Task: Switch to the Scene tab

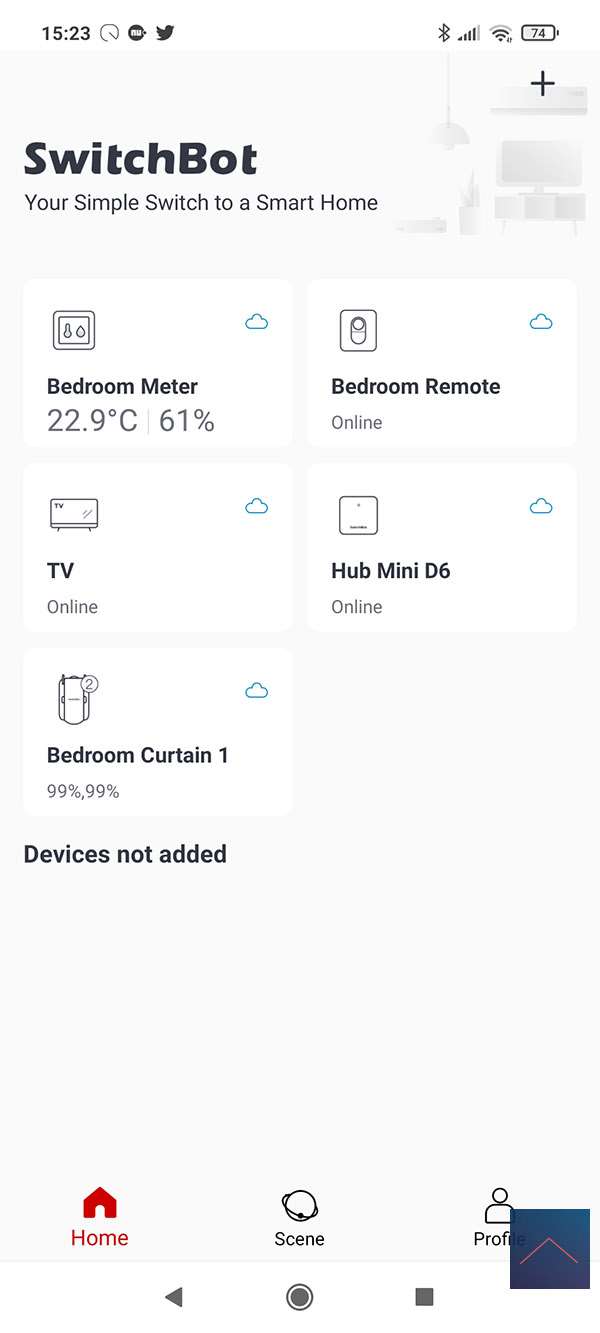Action: click(x=299, y=1218)
